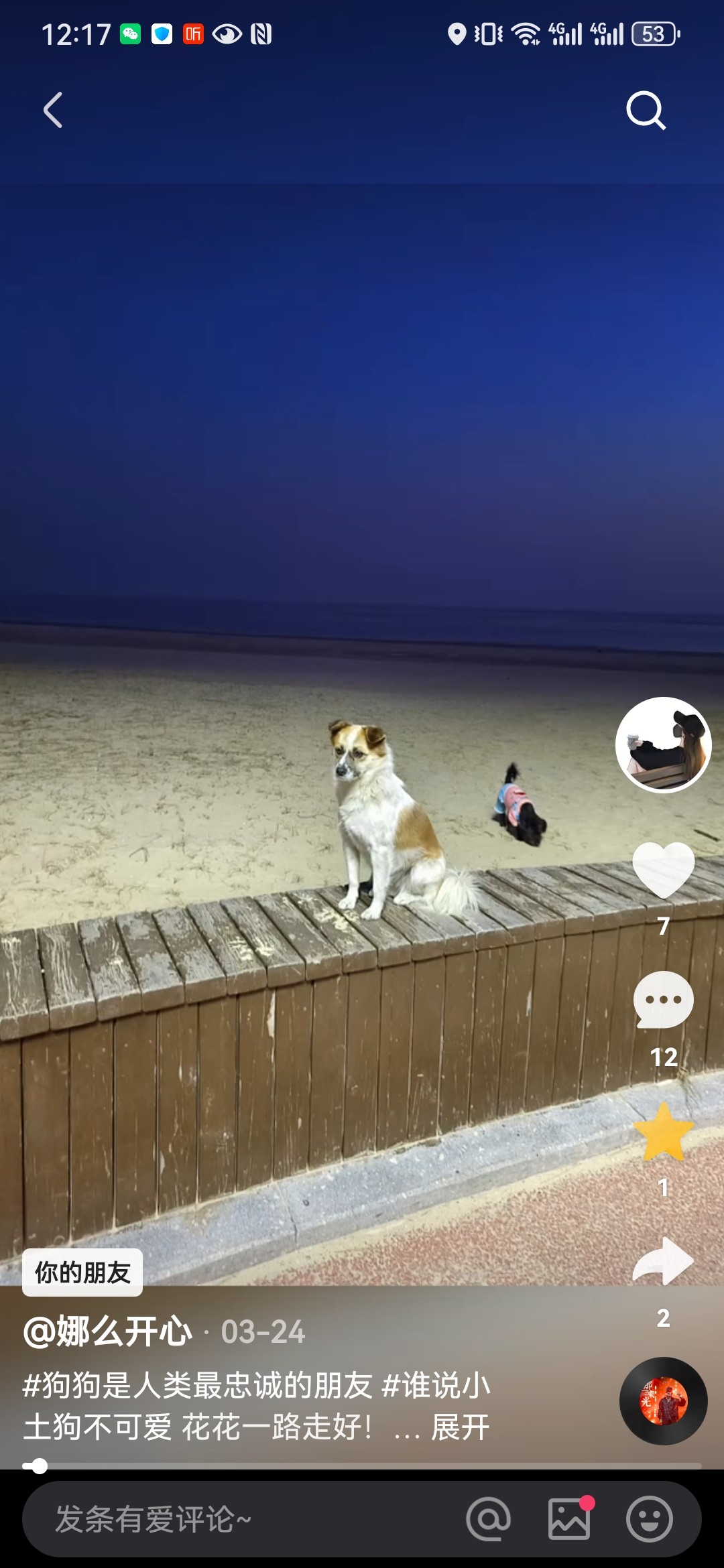
Task: Like this video with the heart
Action: coord(663,870)
